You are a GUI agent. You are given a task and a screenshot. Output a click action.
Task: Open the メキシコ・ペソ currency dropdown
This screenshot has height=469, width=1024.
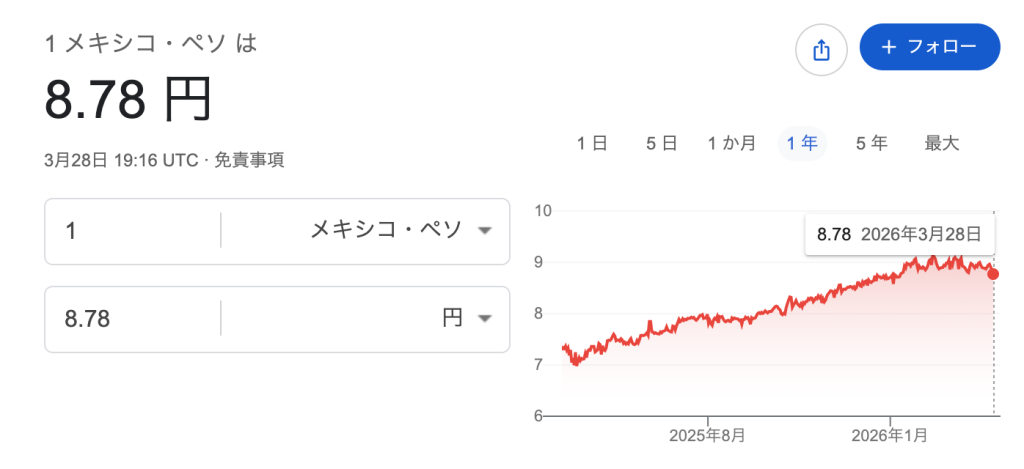coord(400,230)
